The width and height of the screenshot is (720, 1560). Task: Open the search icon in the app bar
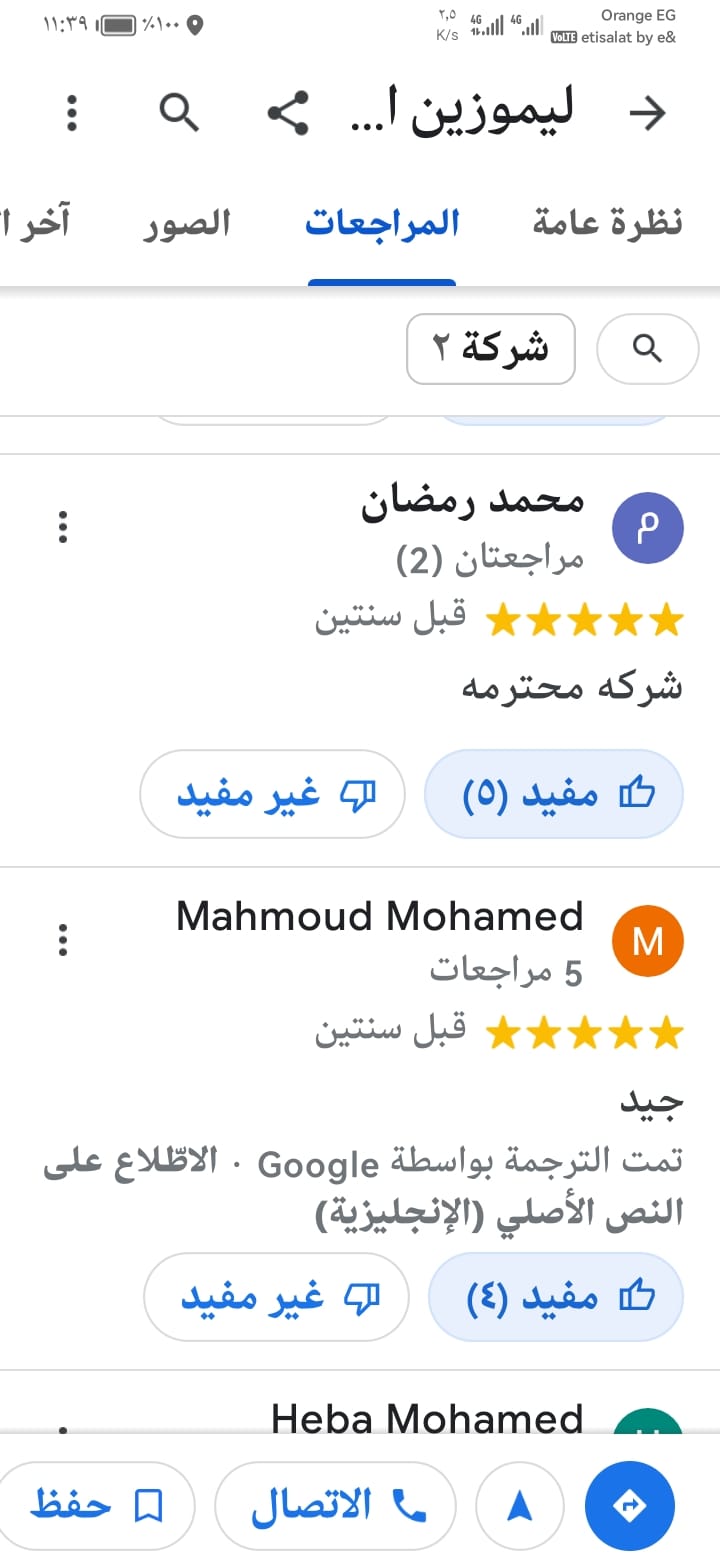(180, 113)
